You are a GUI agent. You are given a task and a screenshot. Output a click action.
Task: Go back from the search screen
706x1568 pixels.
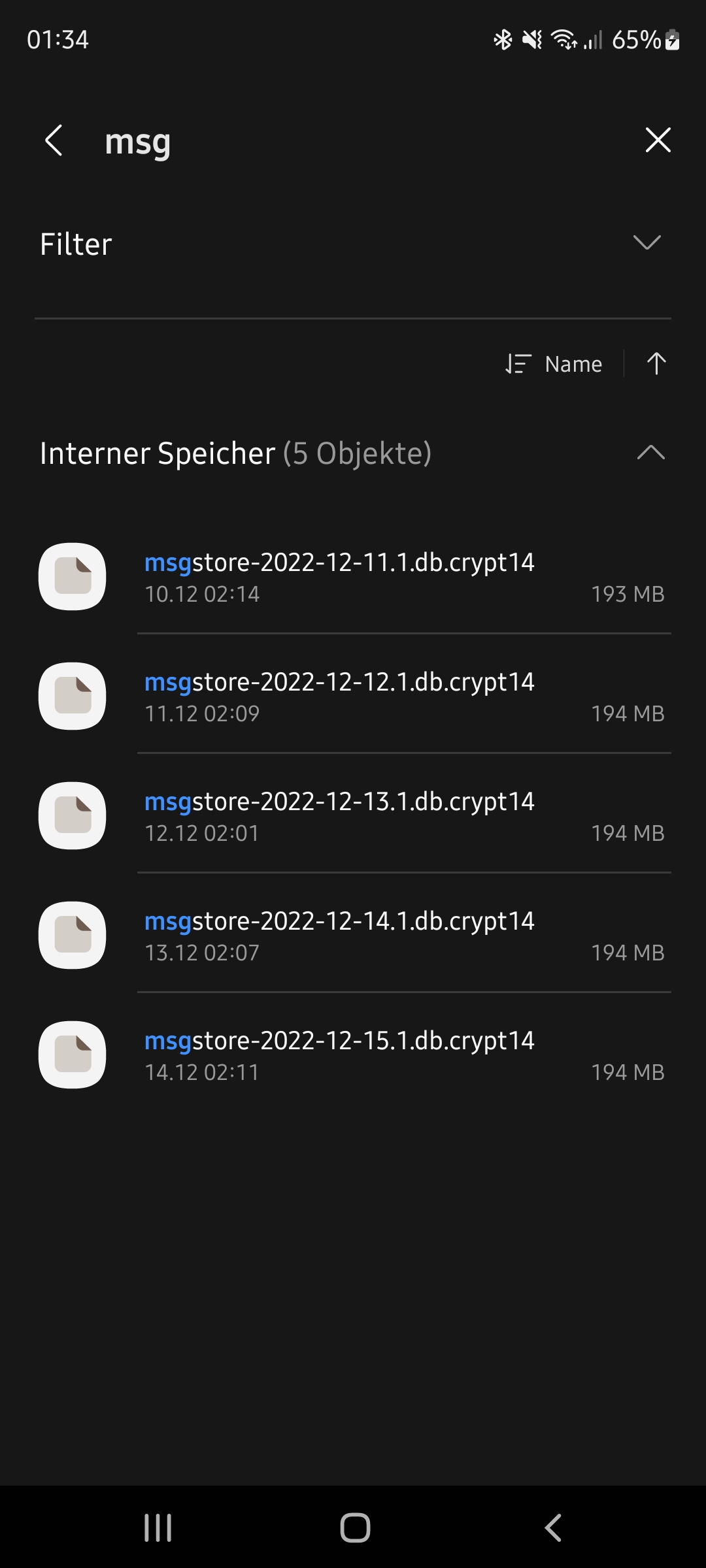coord(54,140)
